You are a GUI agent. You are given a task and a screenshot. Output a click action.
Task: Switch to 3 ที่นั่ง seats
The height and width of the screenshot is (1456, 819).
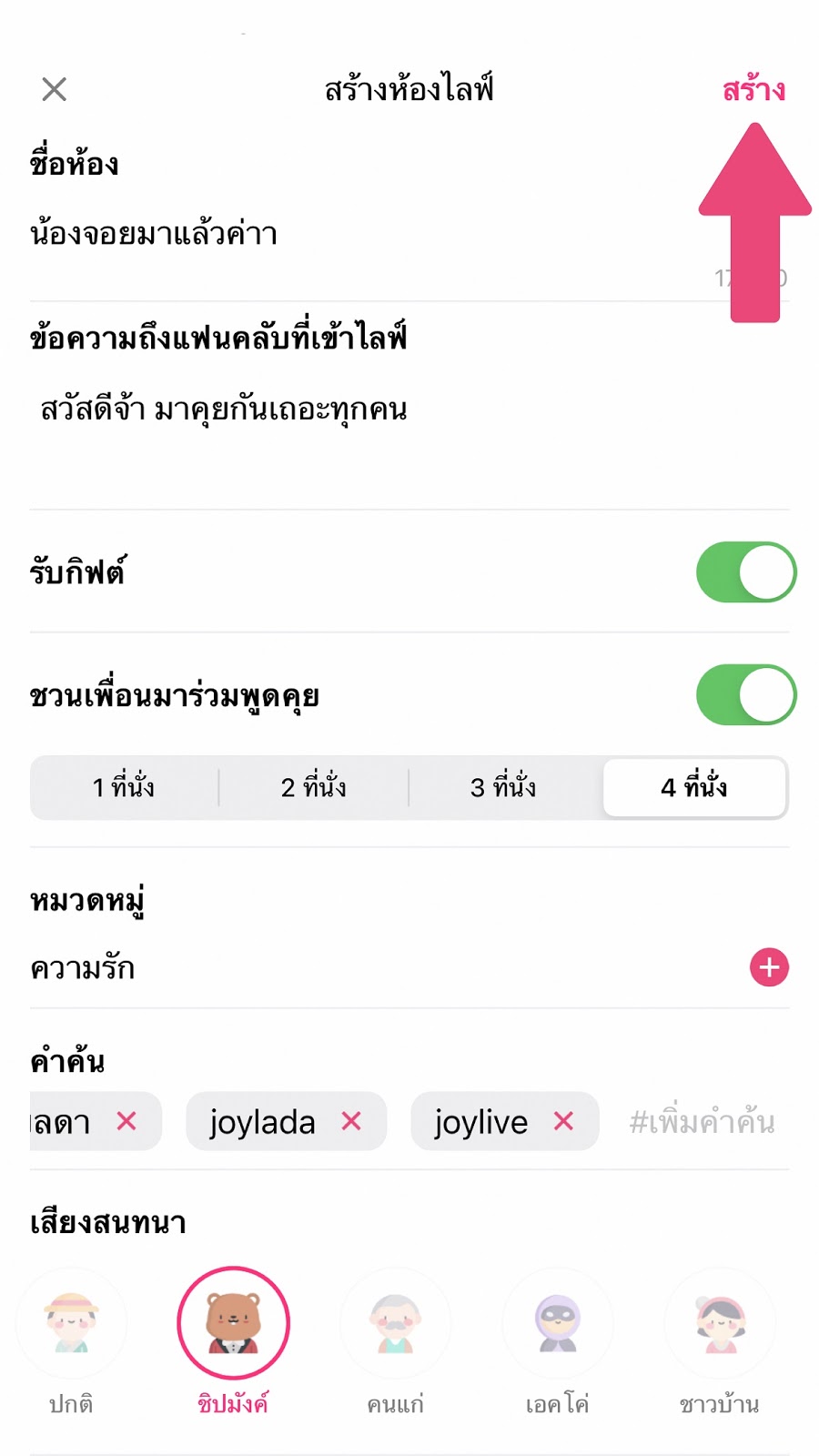(x=503, y=787)
